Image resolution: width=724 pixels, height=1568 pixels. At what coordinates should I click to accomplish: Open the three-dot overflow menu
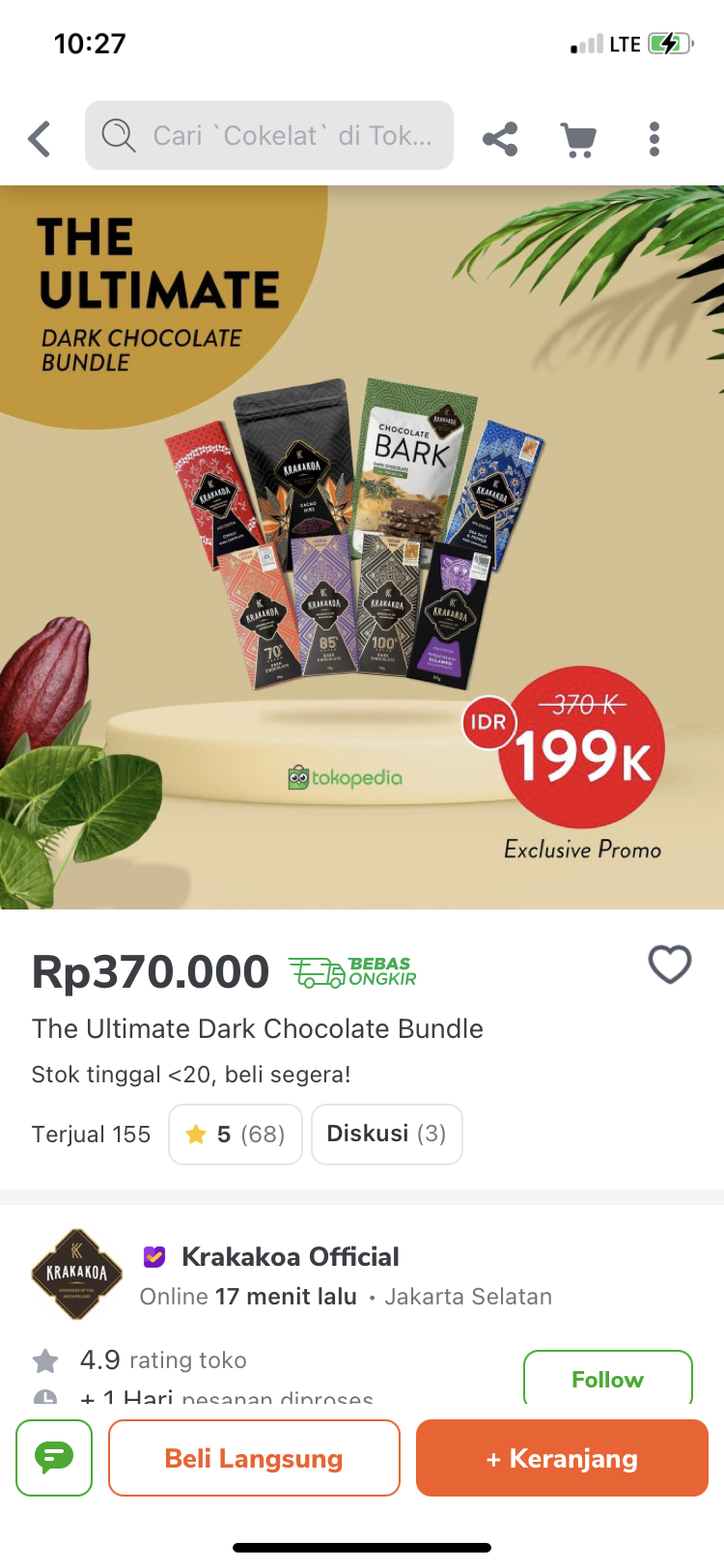coord(654,139)
